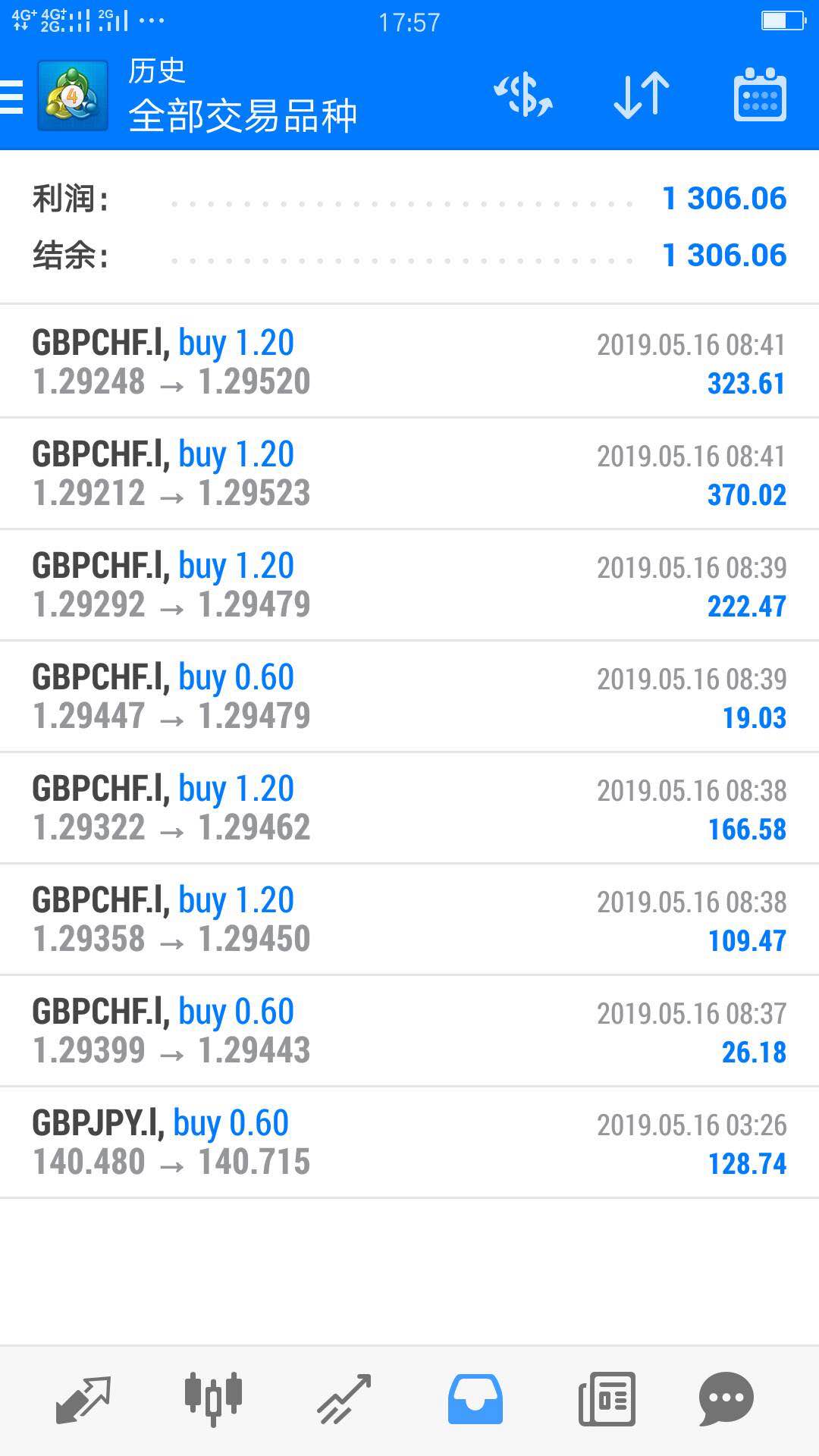Open the Chat messages tab
This screenshot has width=819, height=1456.
(x=726, y=1400)
